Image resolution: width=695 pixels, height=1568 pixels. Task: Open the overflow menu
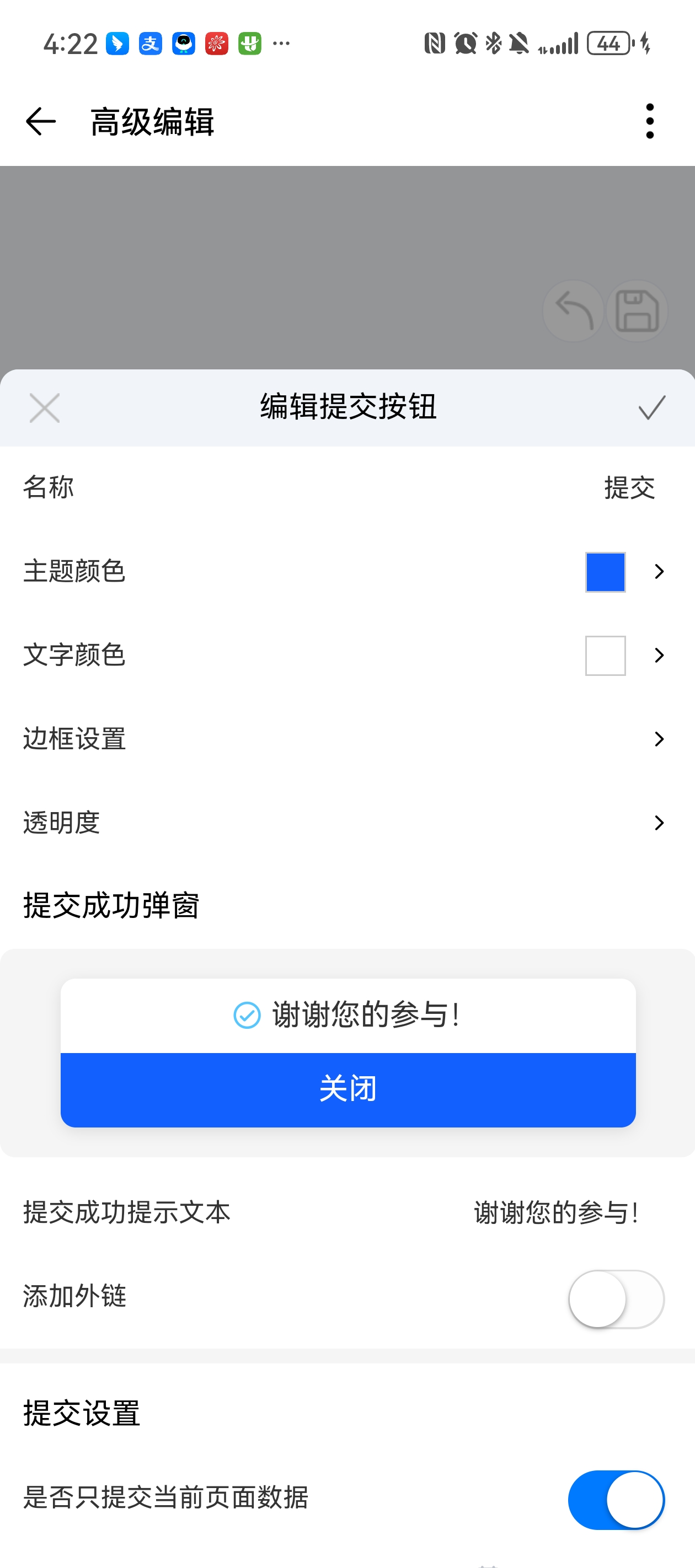click(649, 121)
